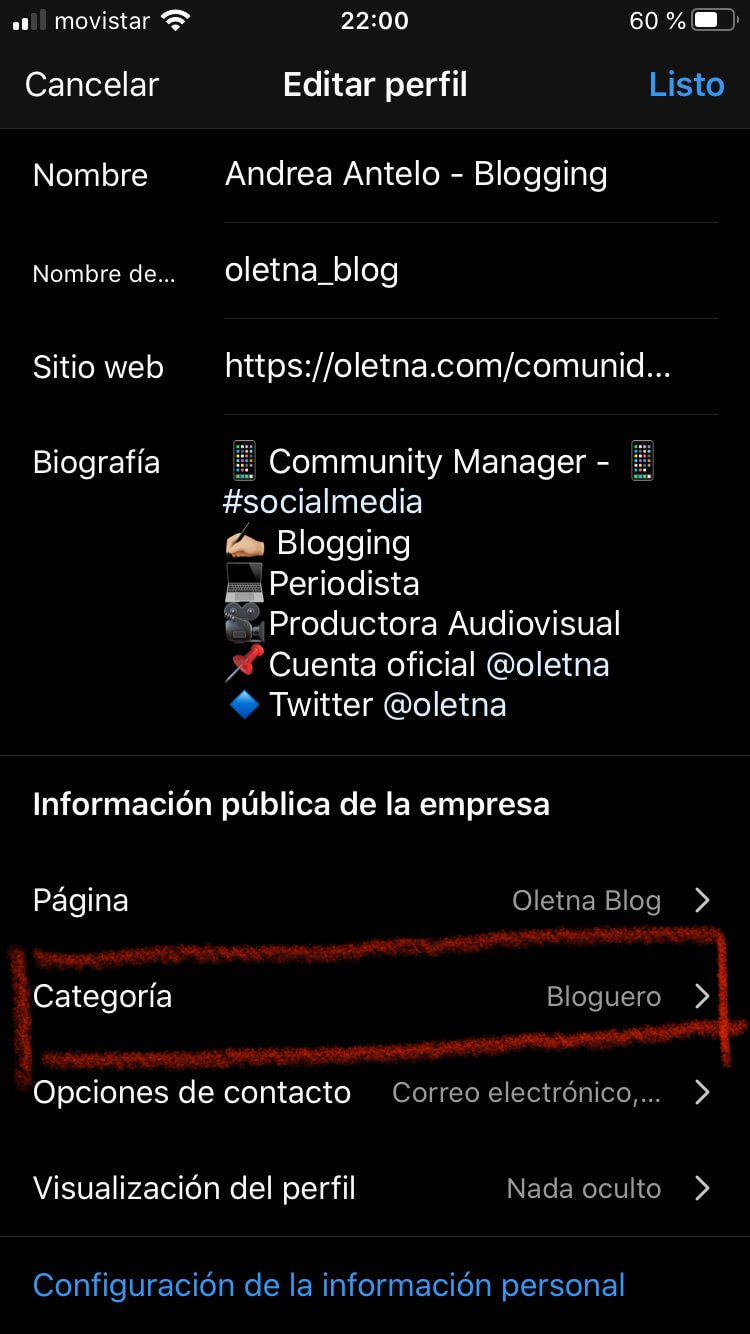This screenshot has width=750, height=1334.
Task: Open the Página row showing Oletna Blog
Action: [375, 900]
